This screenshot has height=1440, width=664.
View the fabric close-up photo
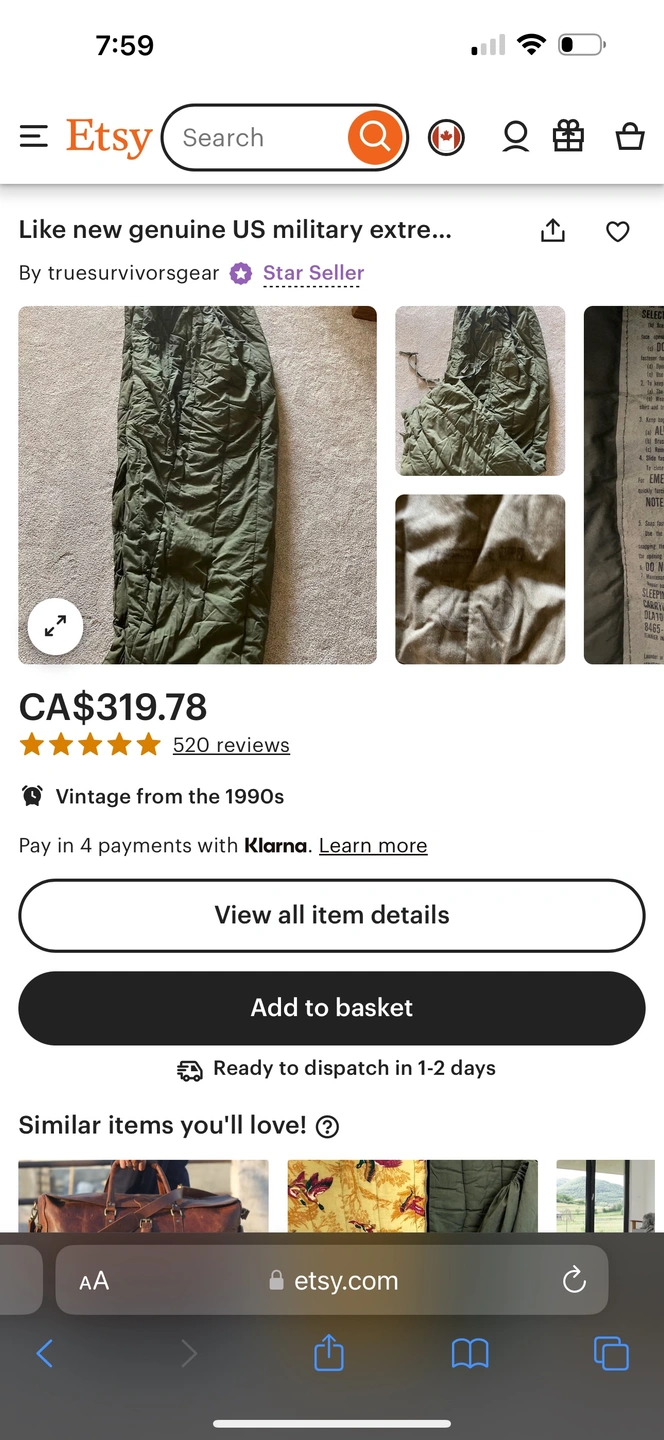click(x=480, y=579)
